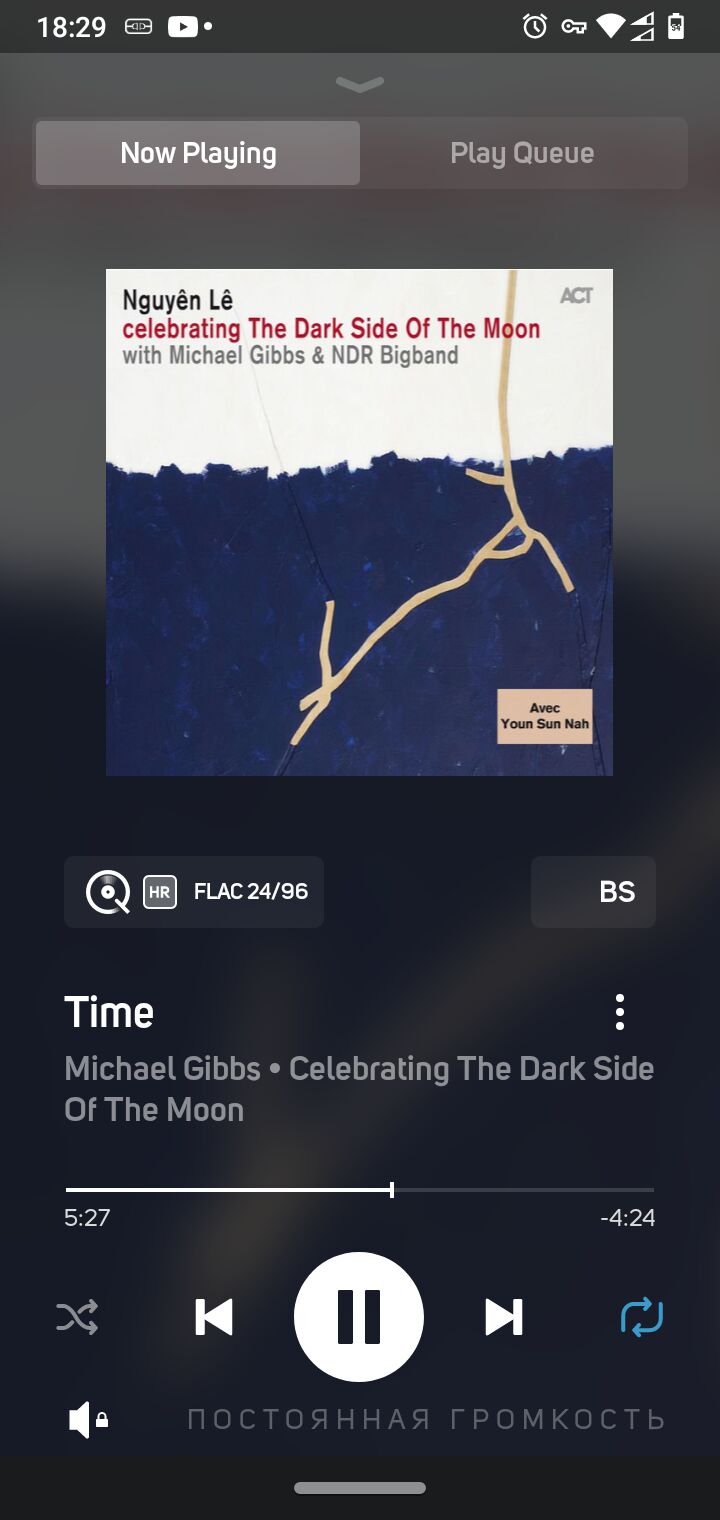Collapse the player with the down chevron
The height and width of the screenshot is (1520, 720).
(x=360, y=85)
